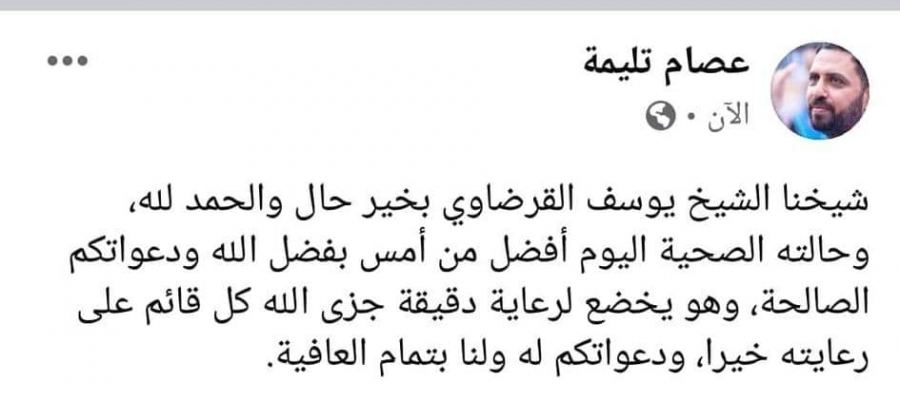Tap the author name عصام تليمة
Viewport: 900px width, 401px height.
(695, 68)
